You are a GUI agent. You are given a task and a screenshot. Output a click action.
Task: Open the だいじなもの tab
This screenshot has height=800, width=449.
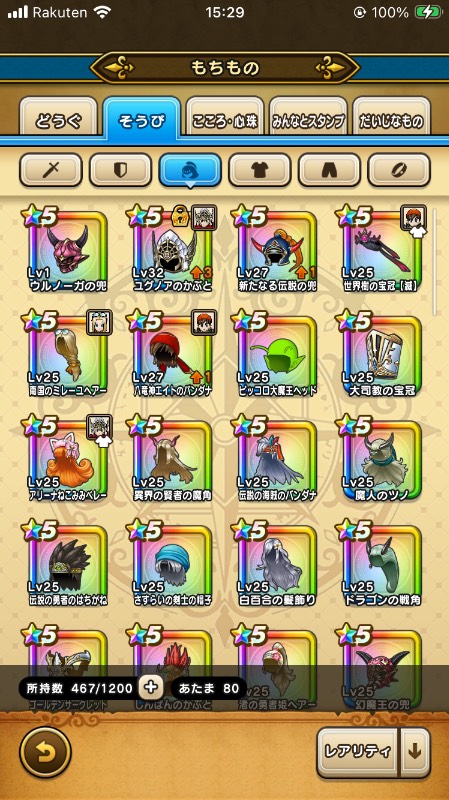coord(391,119)
